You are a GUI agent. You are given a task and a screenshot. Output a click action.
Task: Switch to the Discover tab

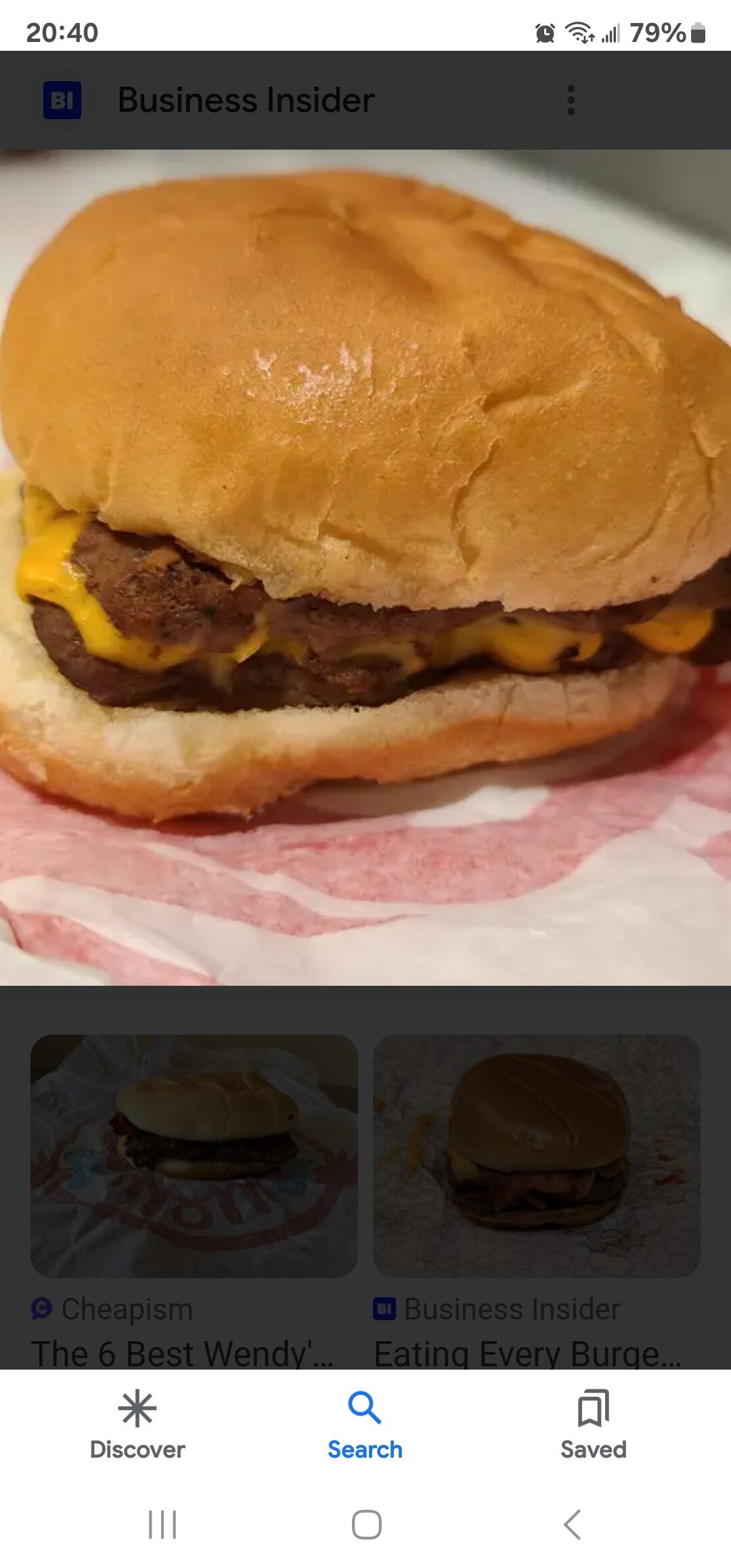[x=136, y=1437]
